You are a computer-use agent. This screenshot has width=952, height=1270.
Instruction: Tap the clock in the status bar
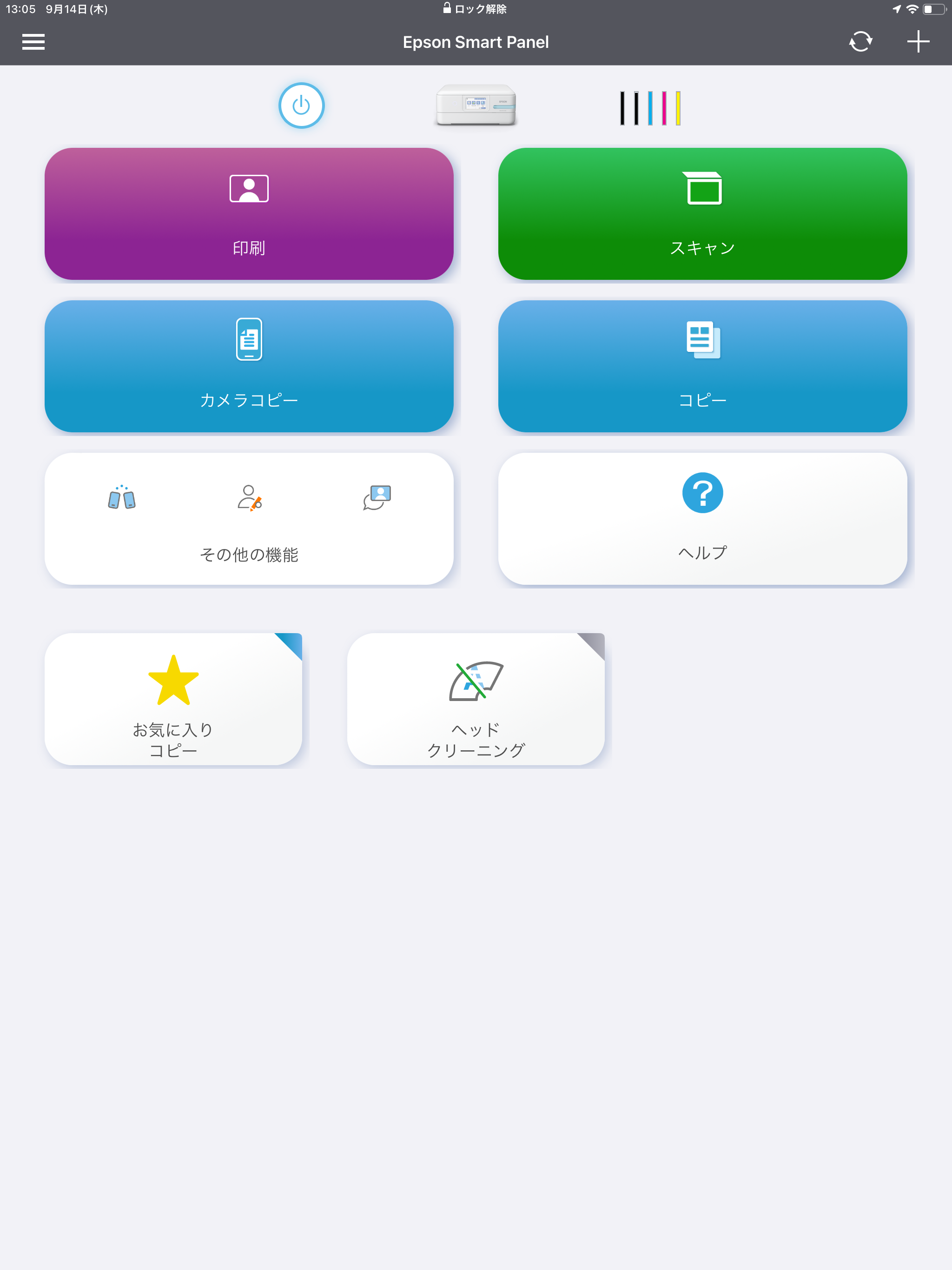click(x=19, y=9)
